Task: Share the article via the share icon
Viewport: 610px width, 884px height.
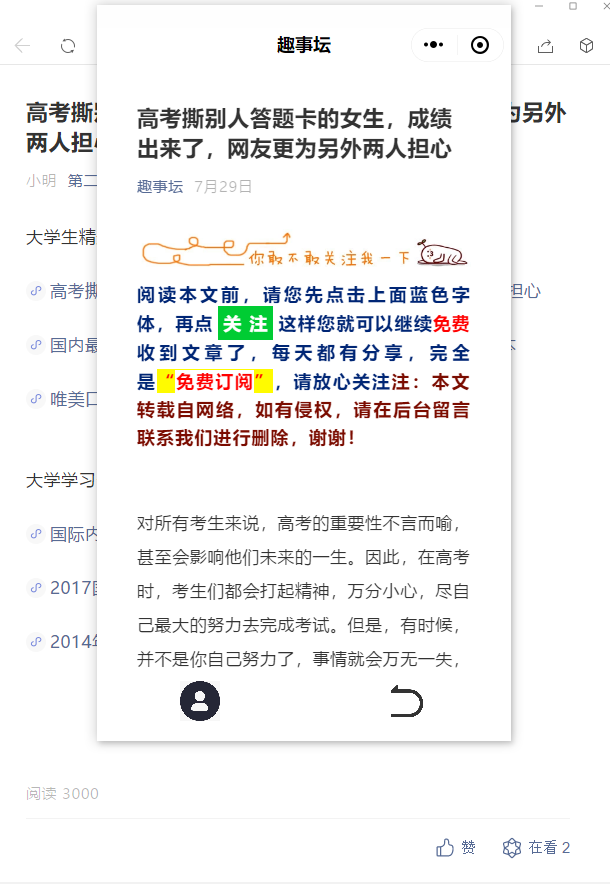Action: (x=546, y=46)
